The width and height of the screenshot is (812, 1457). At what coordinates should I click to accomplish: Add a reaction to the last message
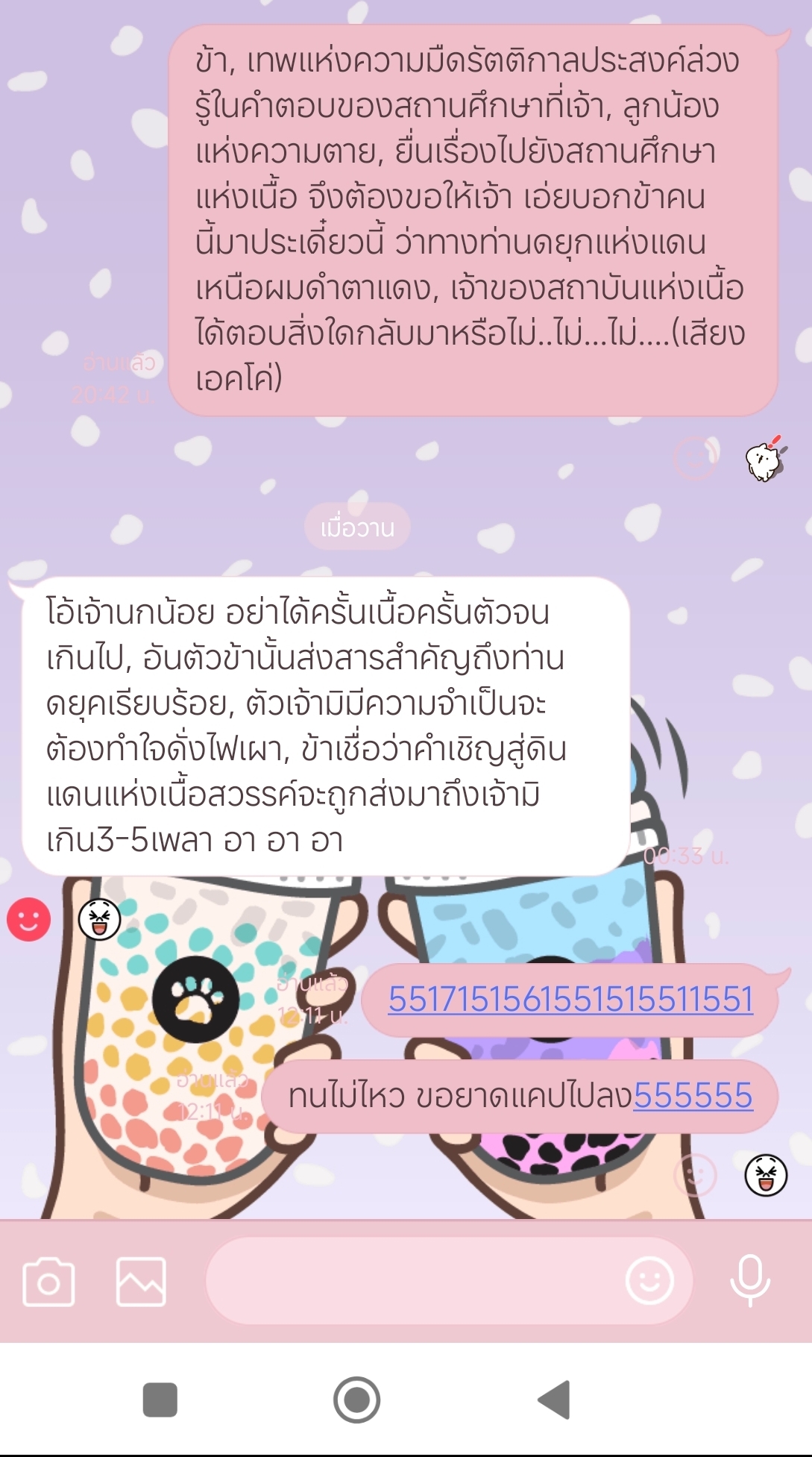tap(695, 1176)
